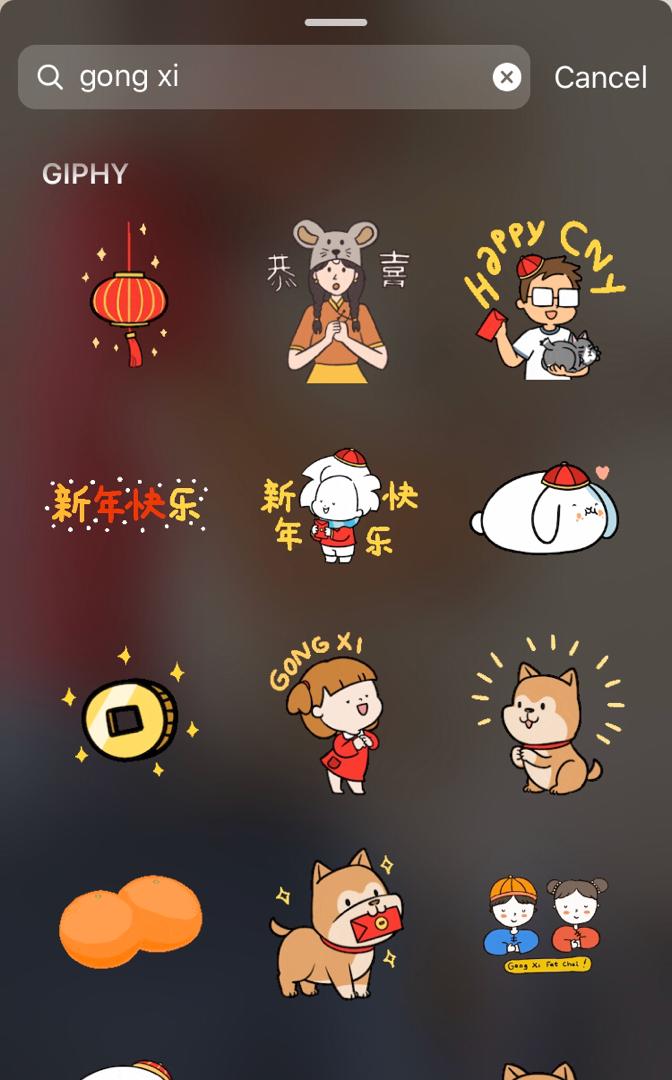Add the Gong Xi Fat Choi couple sticker
672x1080 pixels.
tap(545, 924)
